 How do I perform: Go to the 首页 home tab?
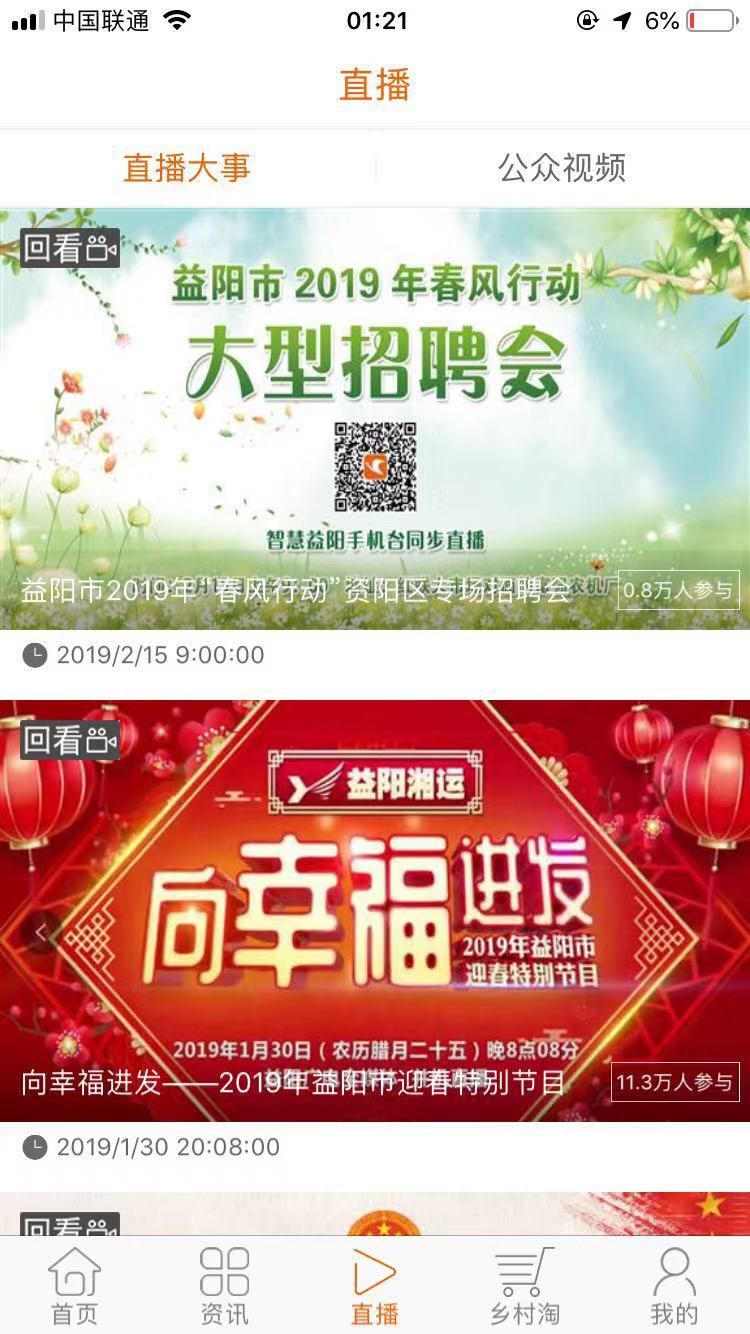[75, 1285]
